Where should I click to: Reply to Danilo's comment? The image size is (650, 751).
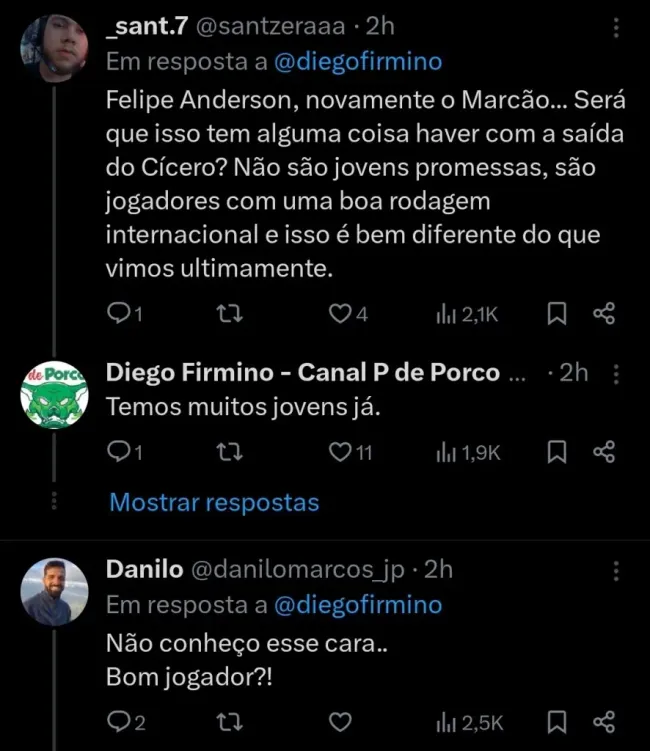[118, 722]
